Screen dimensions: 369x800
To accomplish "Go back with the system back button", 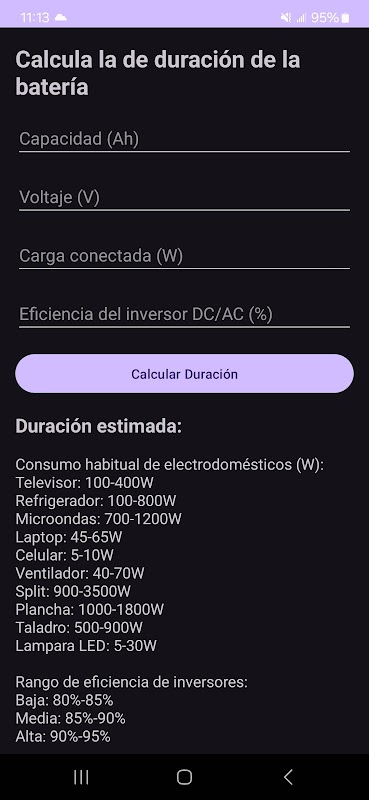I will [x=288, y=777].
